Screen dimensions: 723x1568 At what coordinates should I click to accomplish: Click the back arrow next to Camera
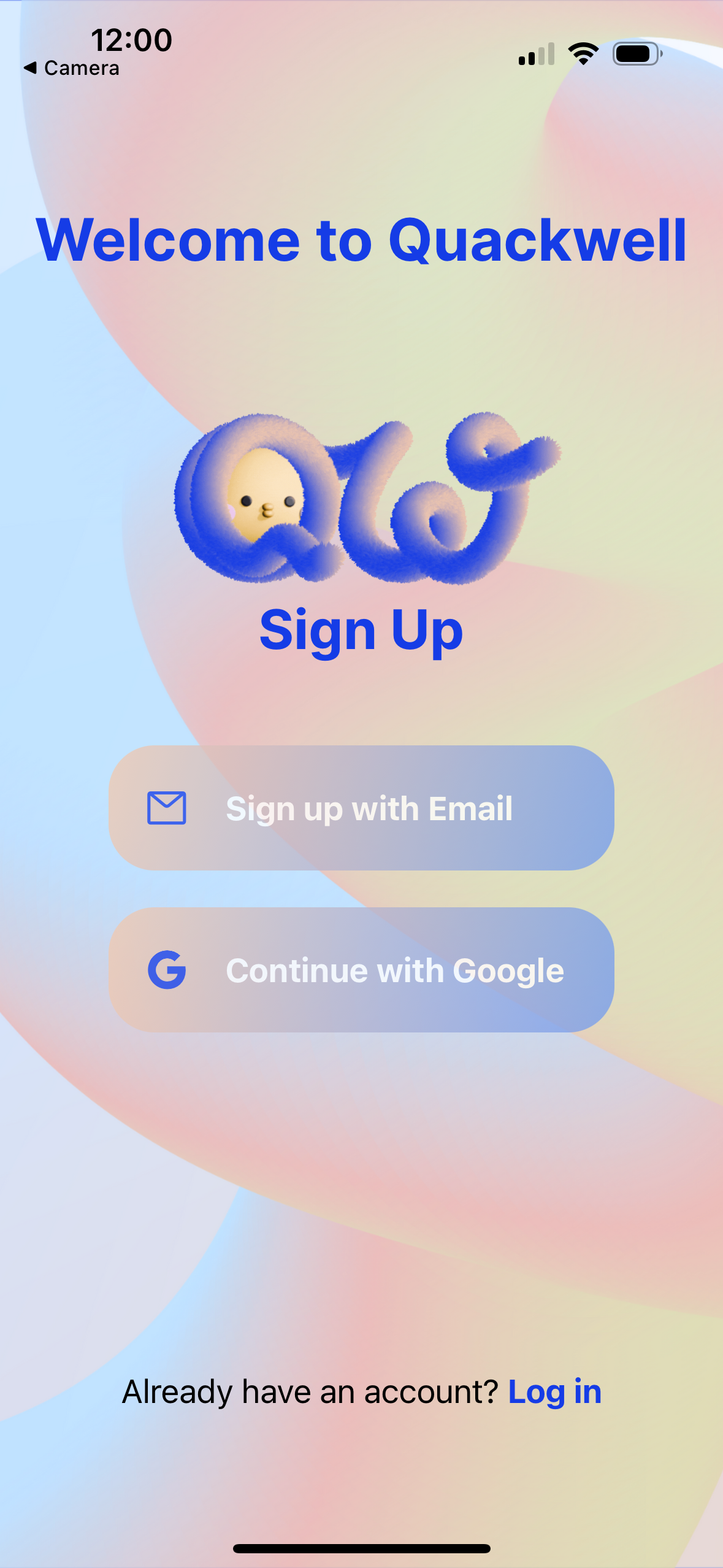30,67
